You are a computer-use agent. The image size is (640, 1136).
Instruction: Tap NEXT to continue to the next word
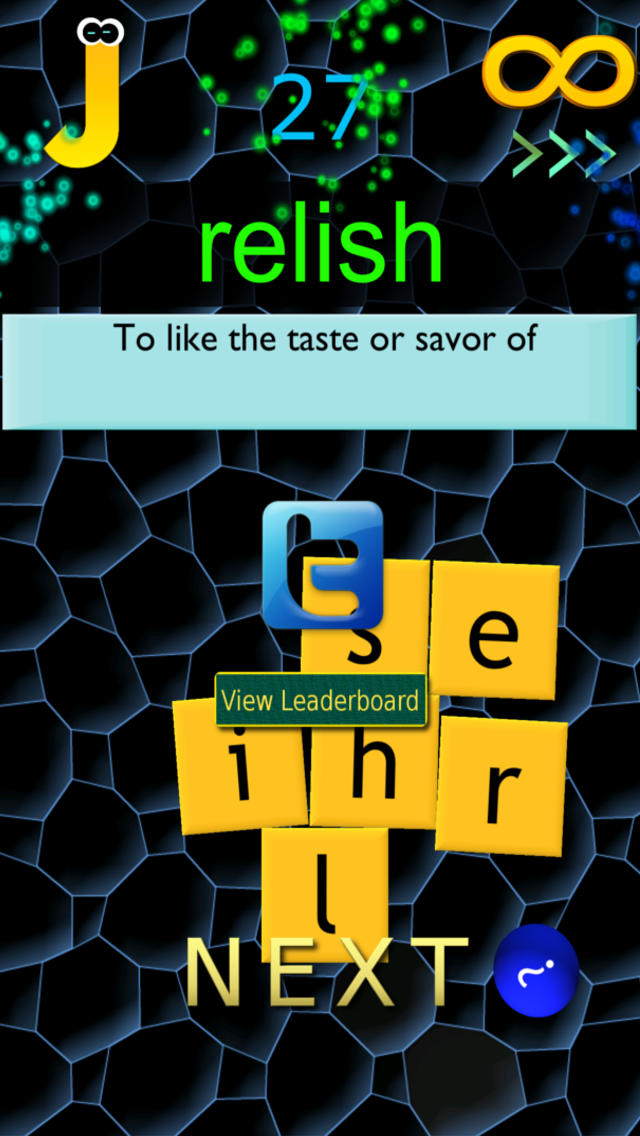coord(327,971)
